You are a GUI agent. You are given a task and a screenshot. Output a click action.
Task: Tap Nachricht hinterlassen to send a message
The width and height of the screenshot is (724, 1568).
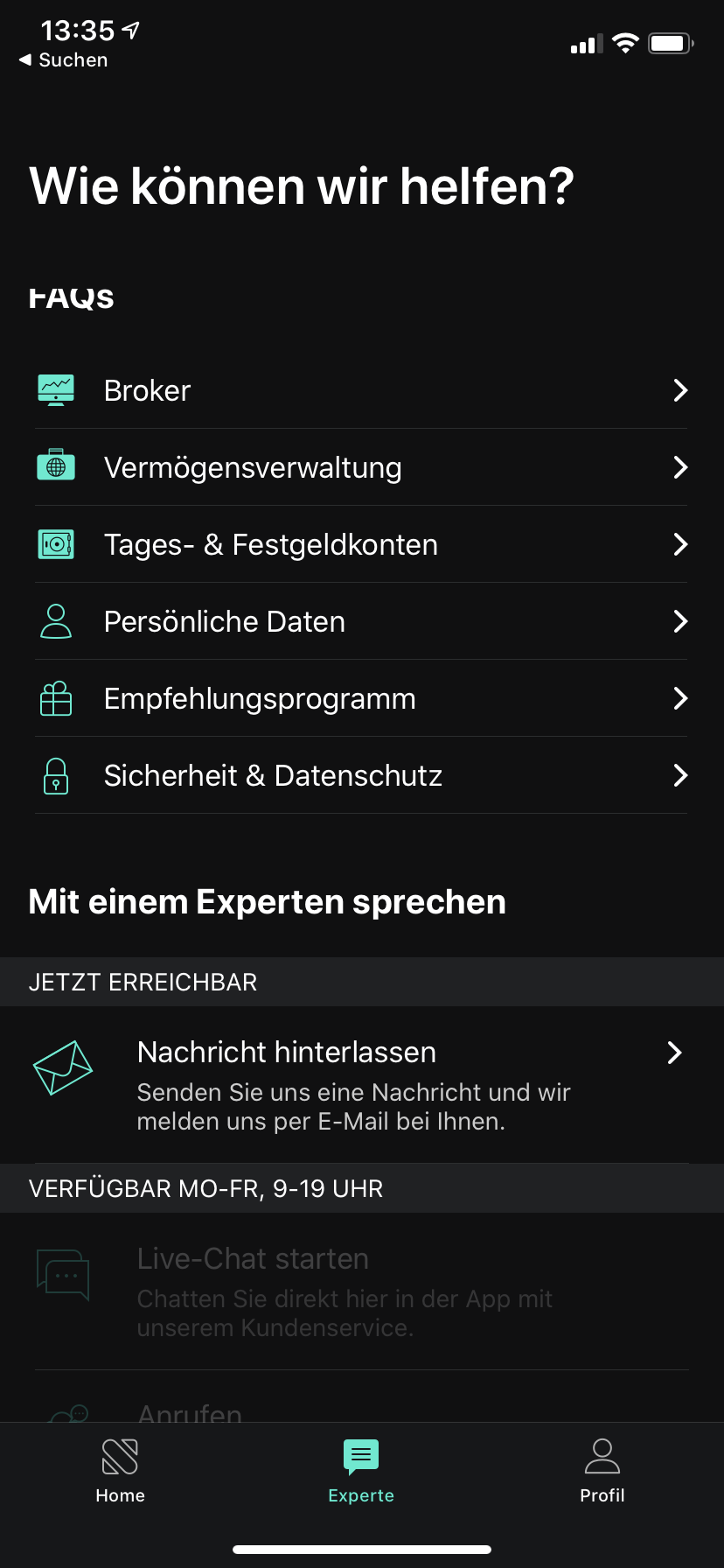tap(361, 1083)
